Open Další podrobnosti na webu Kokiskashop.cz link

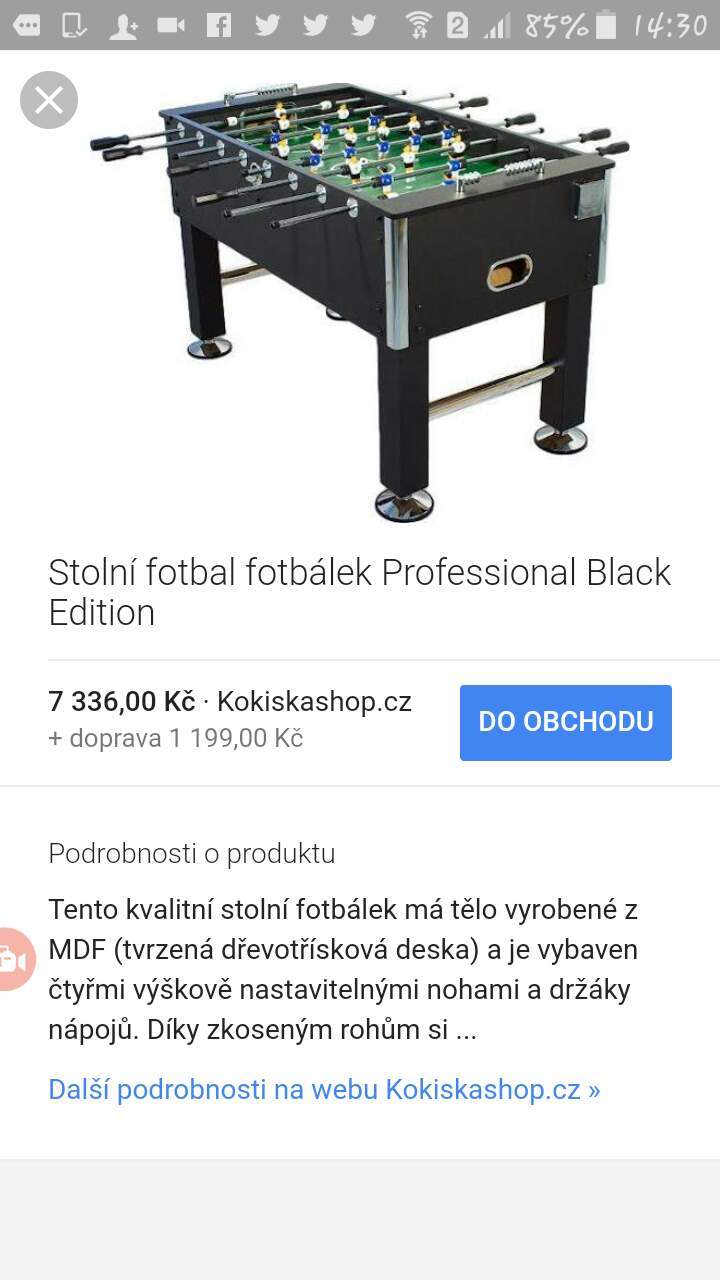coord(324,1089)
